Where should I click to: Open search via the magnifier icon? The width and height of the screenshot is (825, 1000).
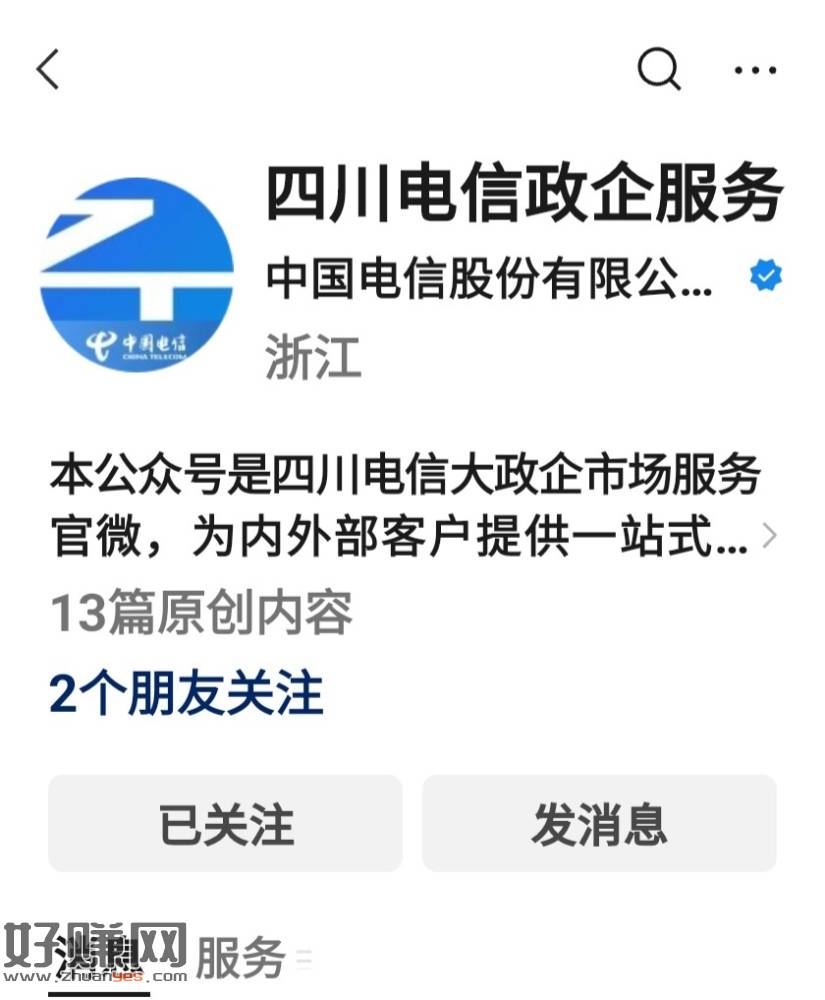658,69
